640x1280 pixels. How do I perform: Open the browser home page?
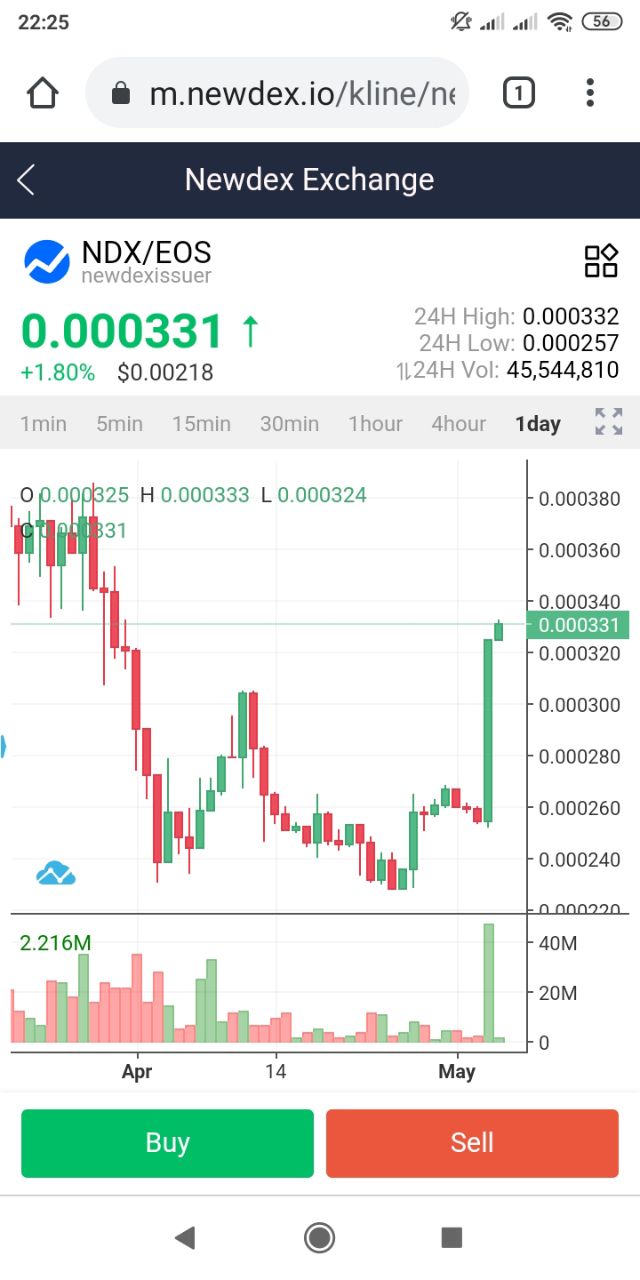[43, 93]
